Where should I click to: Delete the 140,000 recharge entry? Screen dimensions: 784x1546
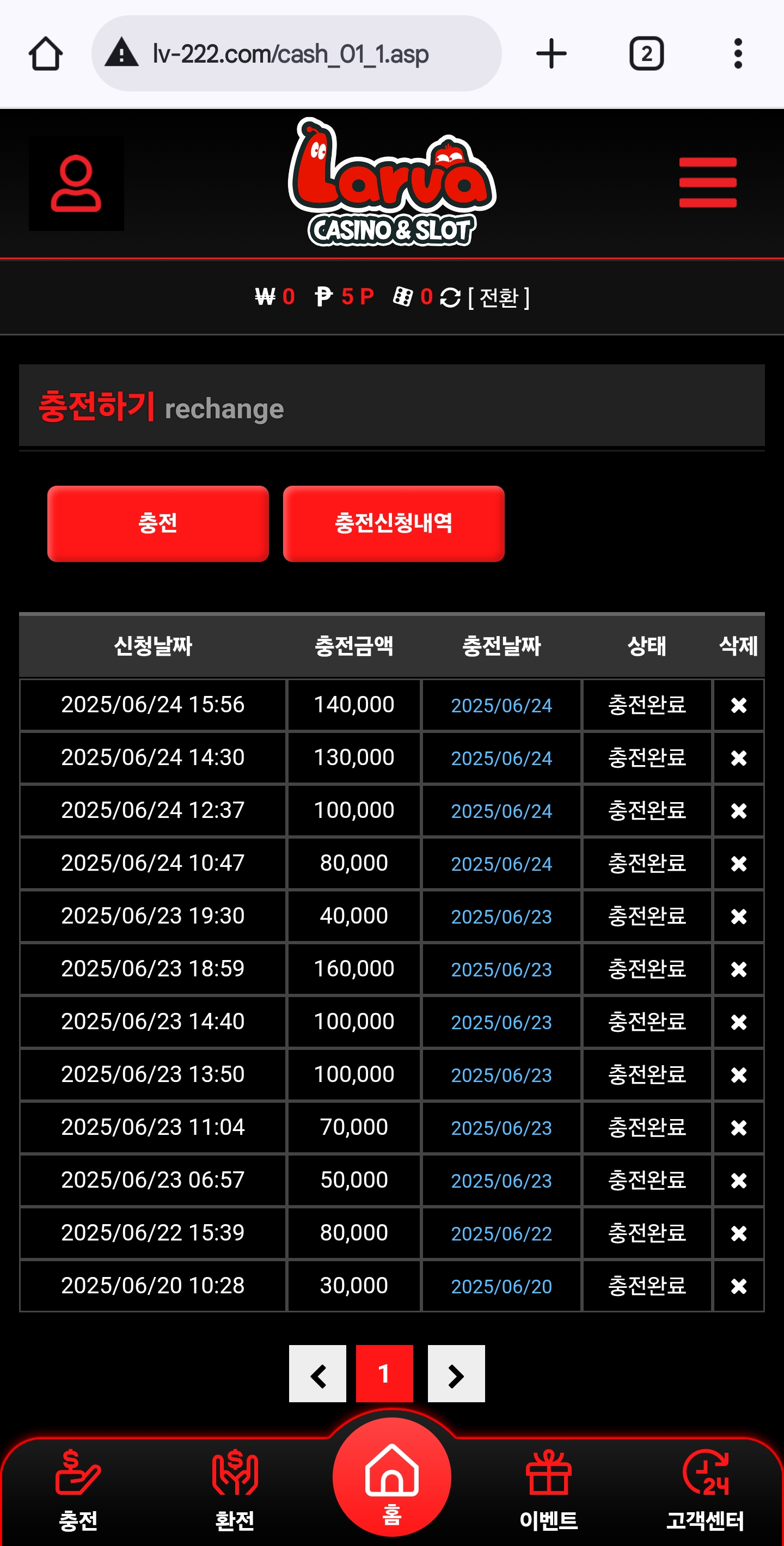pos(738,705)
